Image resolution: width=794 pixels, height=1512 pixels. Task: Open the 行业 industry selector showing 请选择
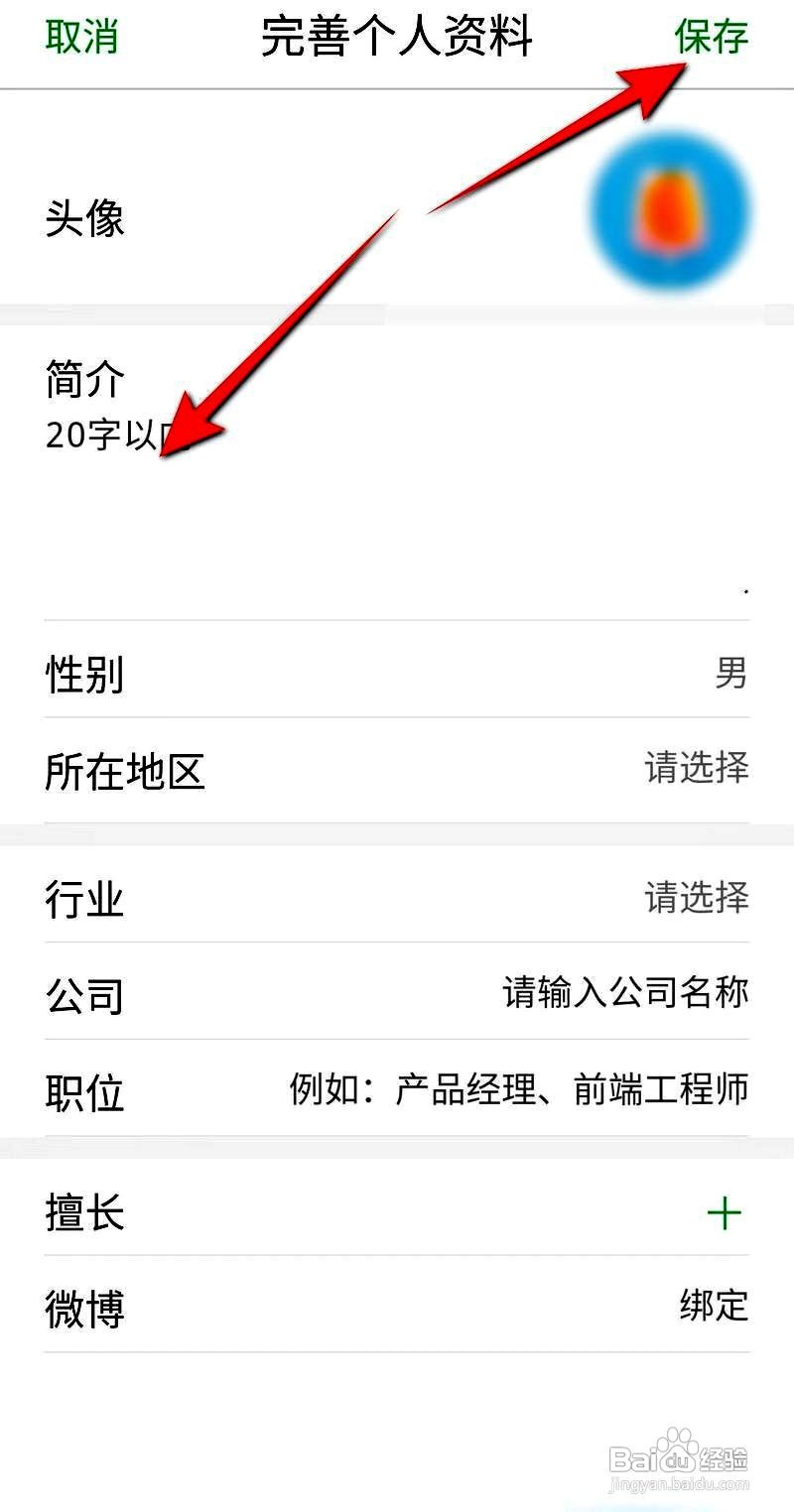pos(696,895)
